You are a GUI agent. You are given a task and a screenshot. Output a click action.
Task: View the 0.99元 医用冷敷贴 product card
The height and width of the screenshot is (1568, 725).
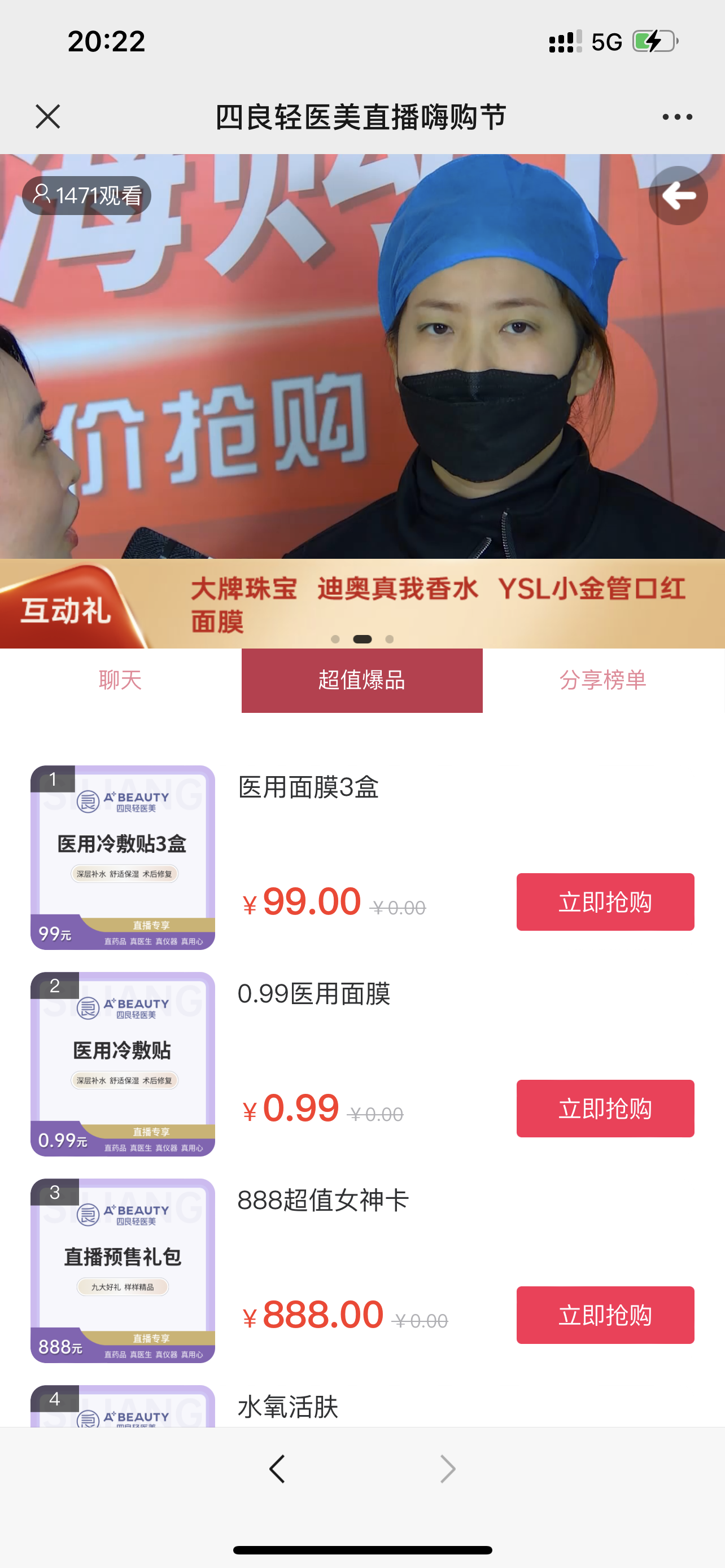click(x=123, y=1063)
